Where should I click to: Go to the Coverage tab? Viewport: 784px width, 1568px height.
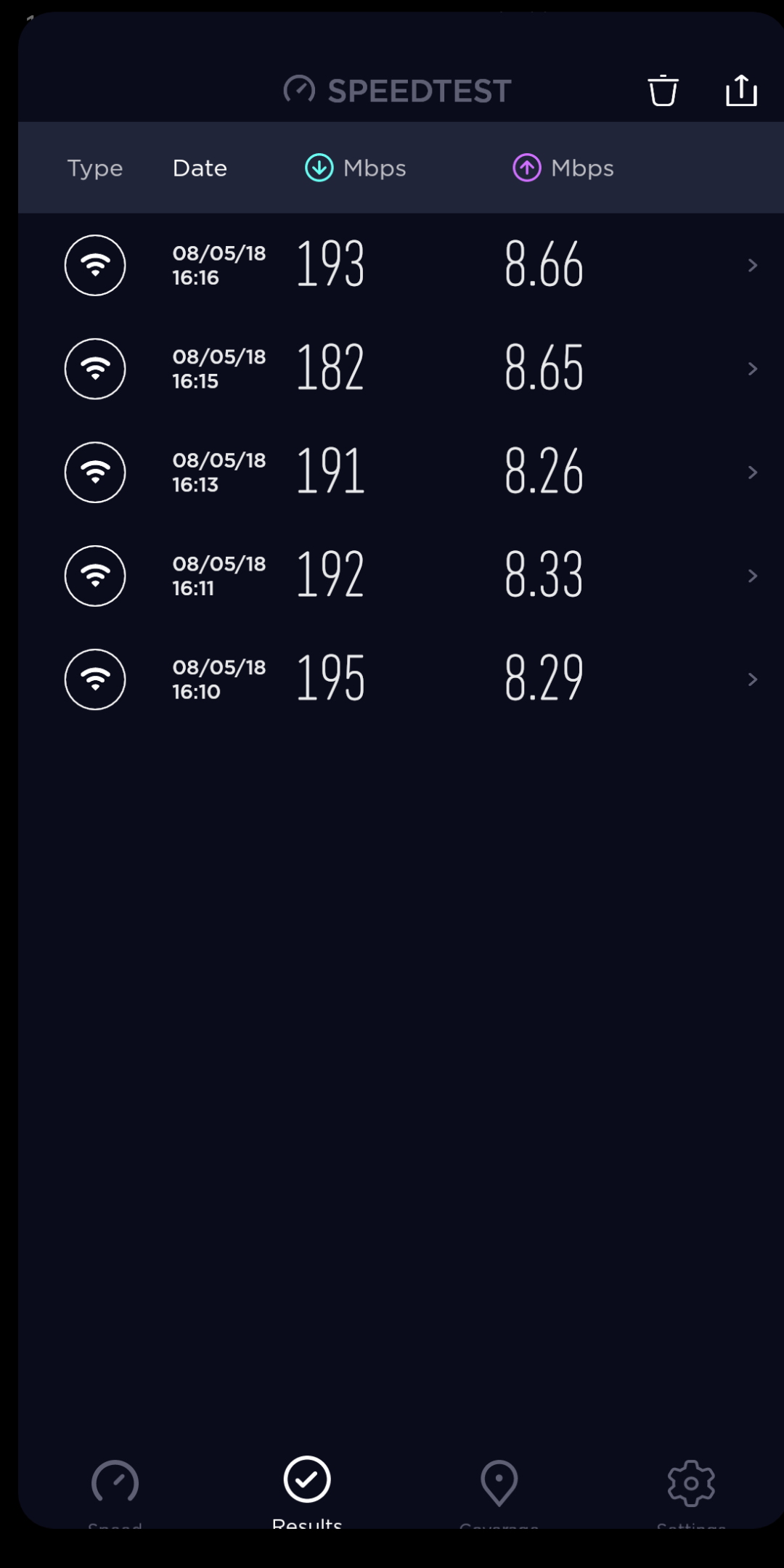click(x=499, y=1485)
